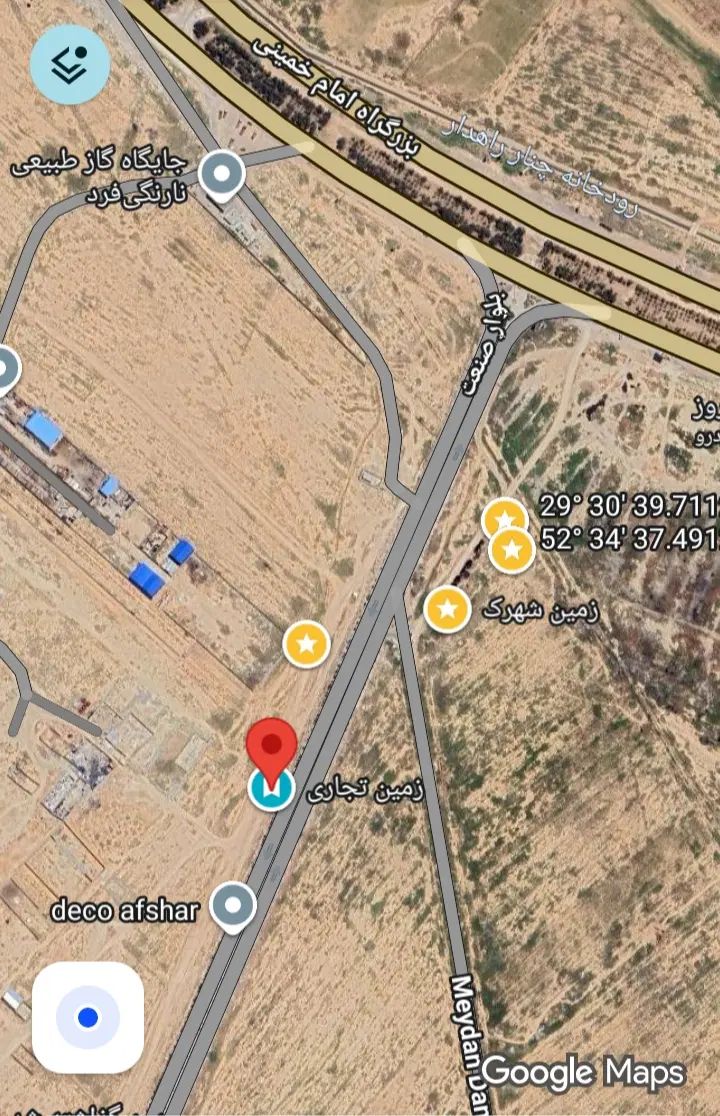The width and height of the screenshot is (720, 1116).
Task: Open the map layers button
Action: pos(69,64)
